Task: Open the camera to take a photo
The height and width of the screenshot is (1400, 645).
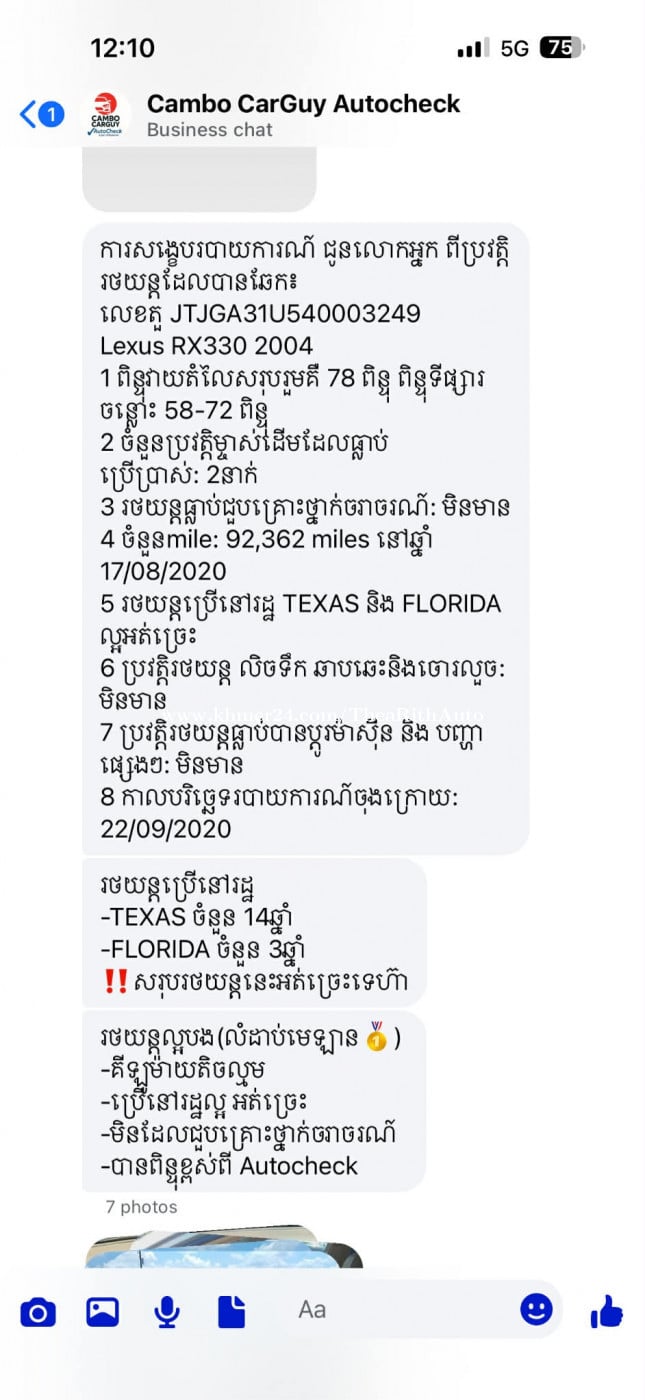Action: tap(38, 1311)
